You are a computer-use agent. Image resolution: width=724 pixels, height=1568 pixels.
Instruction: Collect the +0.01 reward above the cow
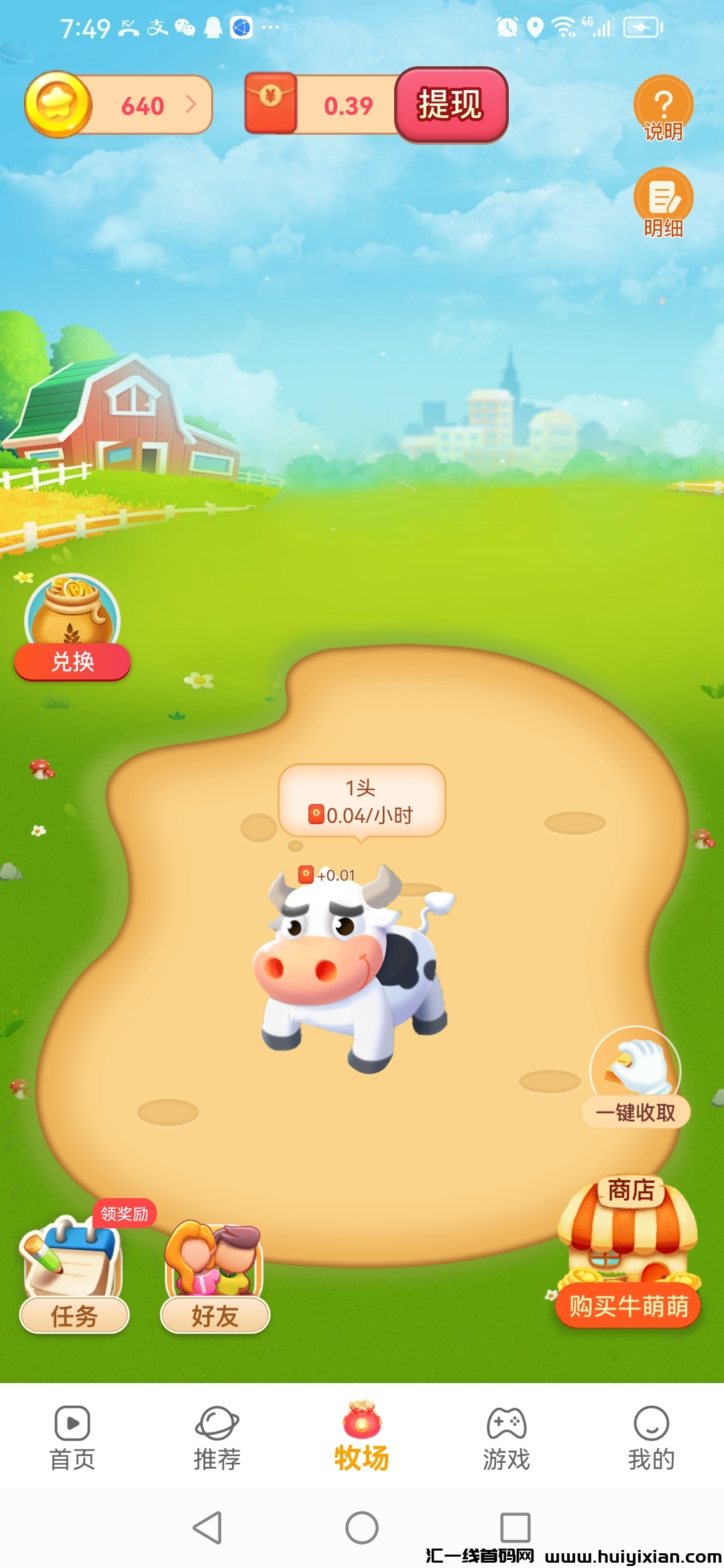click(x=328, y=875)
